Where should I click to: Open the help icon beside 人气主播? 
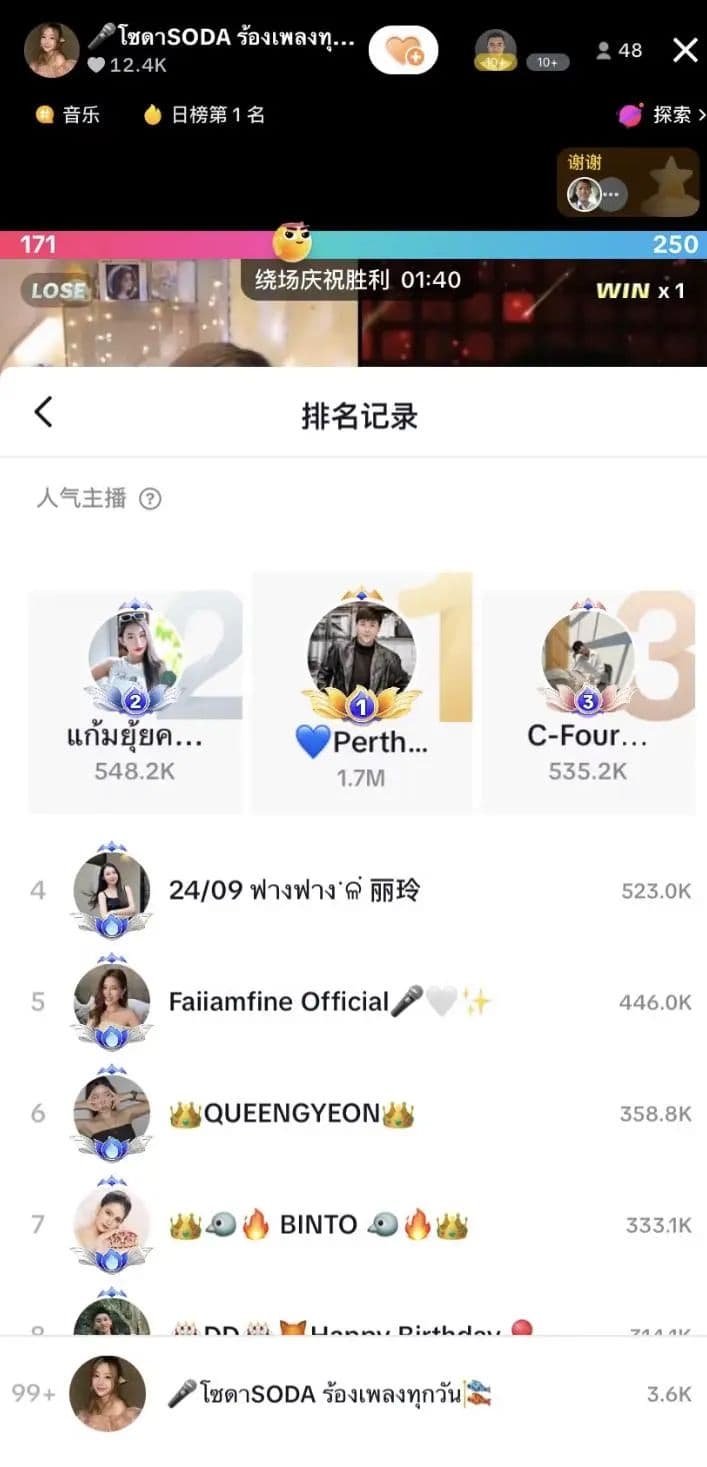[150, 499]
